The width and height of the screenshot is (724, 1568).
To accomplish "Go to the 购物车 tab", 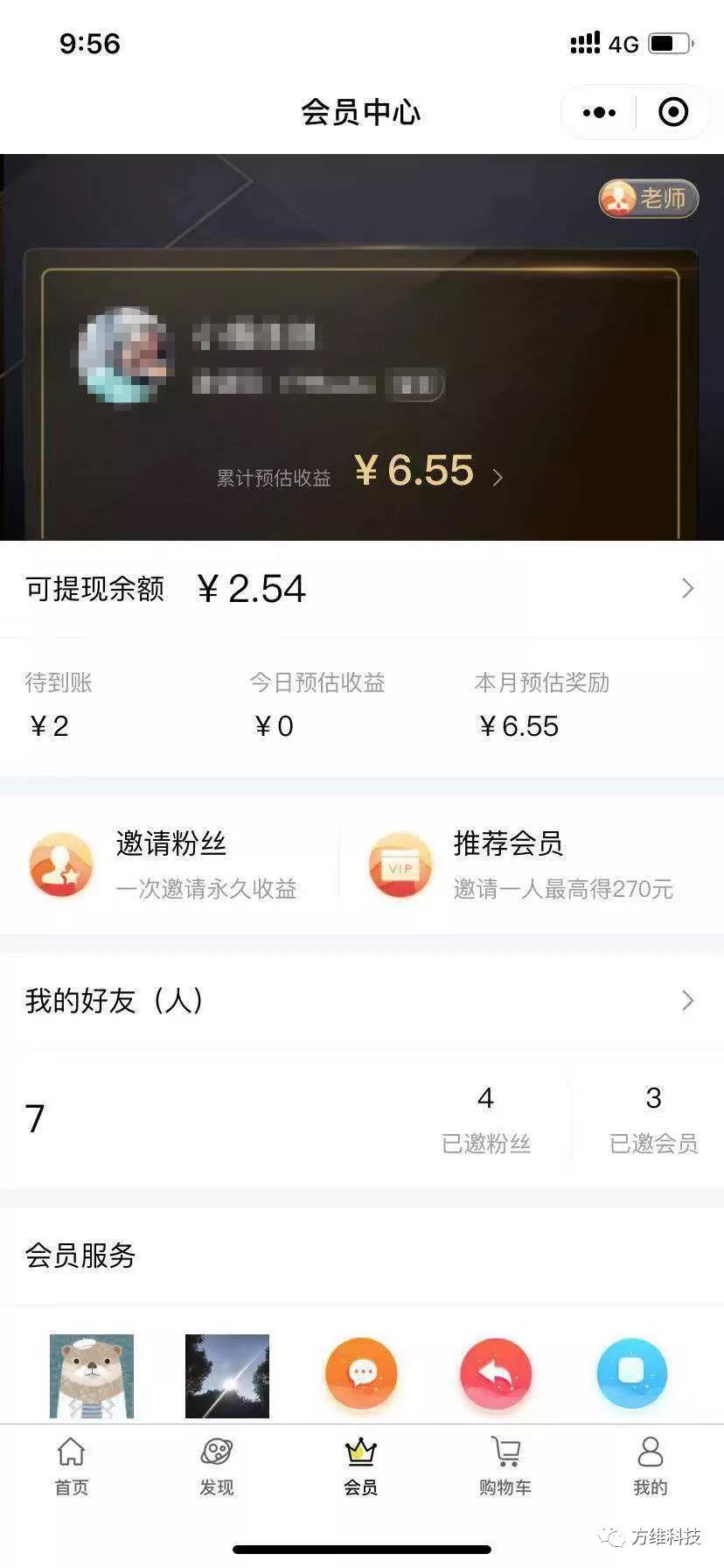I will pos(505,1466).
